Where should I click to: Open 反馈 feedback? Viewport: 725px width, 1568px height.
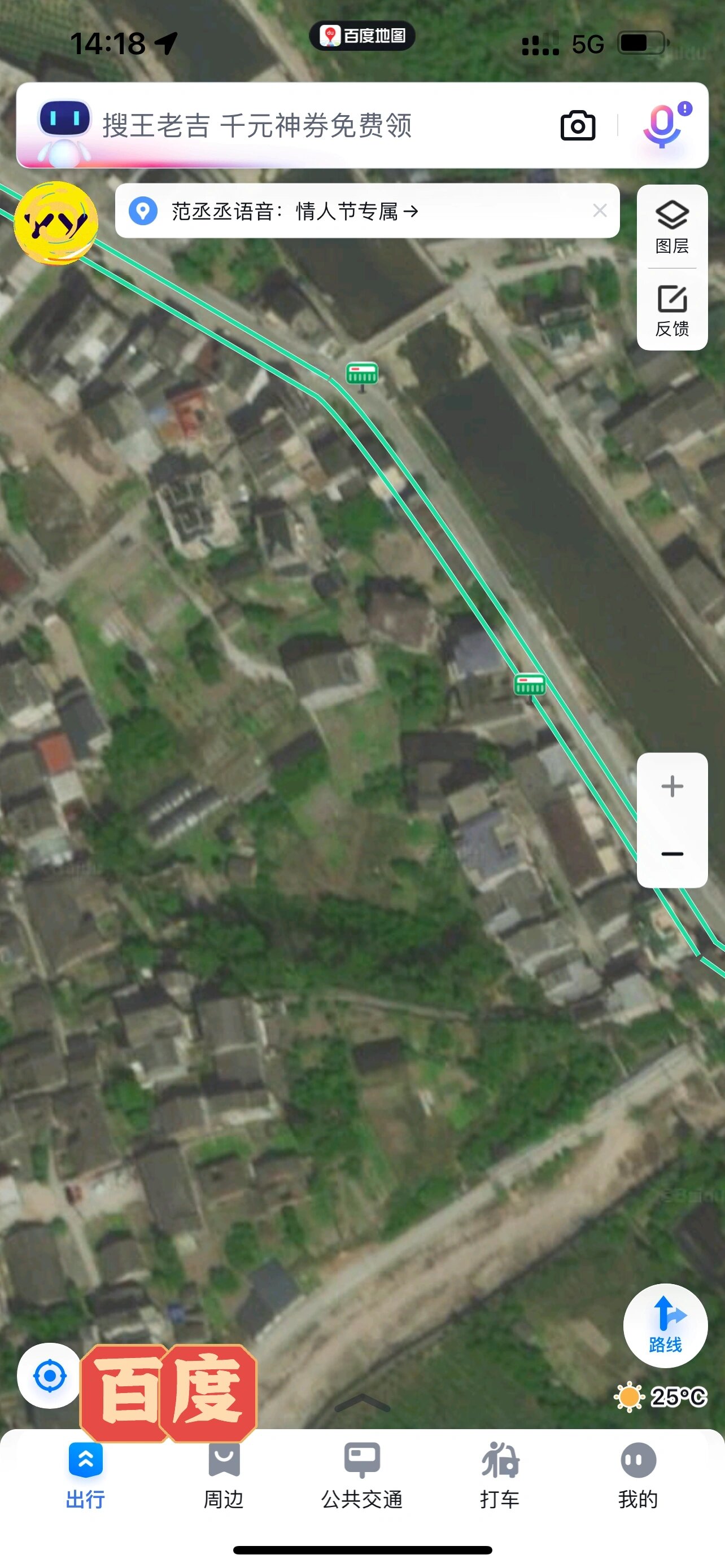click(x=671, y=310)
